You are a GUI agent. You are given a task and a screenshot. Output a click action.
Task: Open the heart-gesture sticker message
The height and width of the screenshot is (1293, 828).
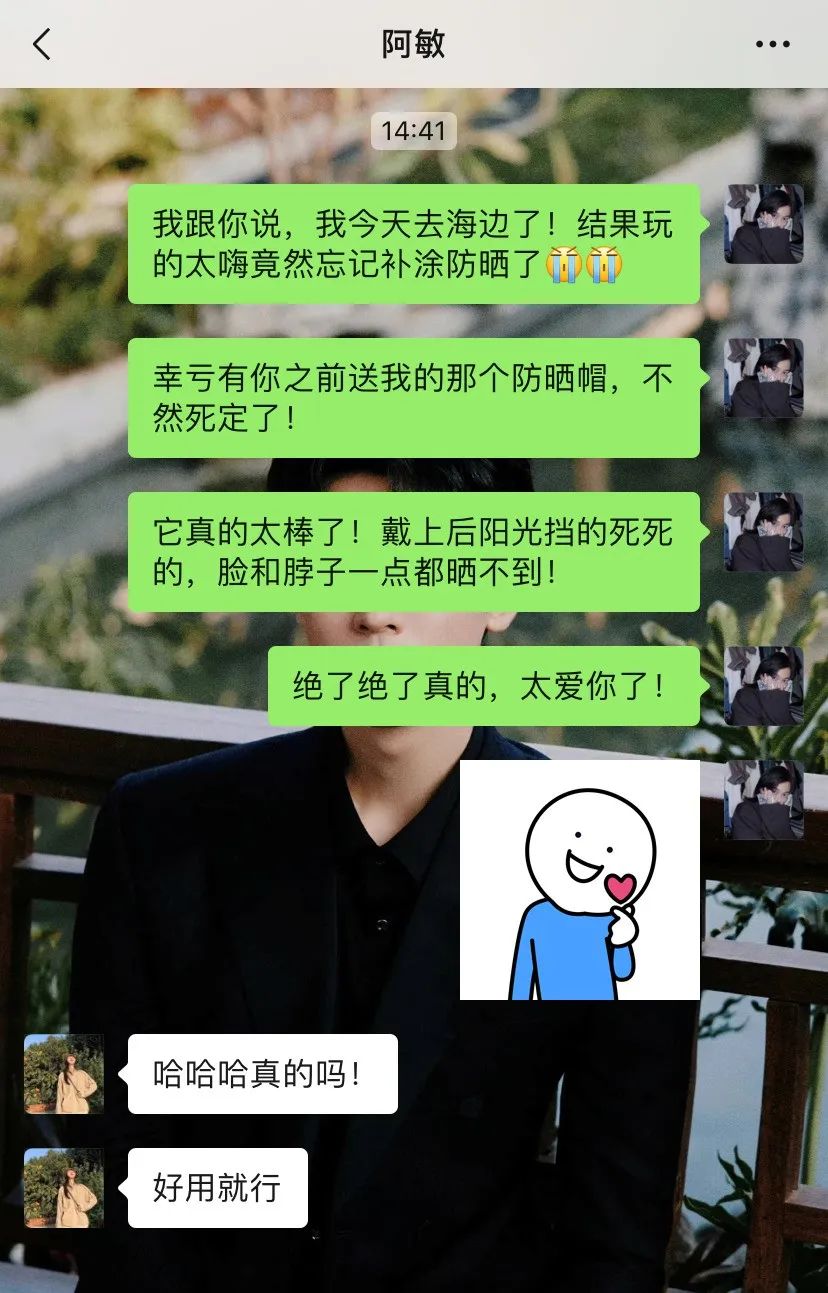pos(579,879)
